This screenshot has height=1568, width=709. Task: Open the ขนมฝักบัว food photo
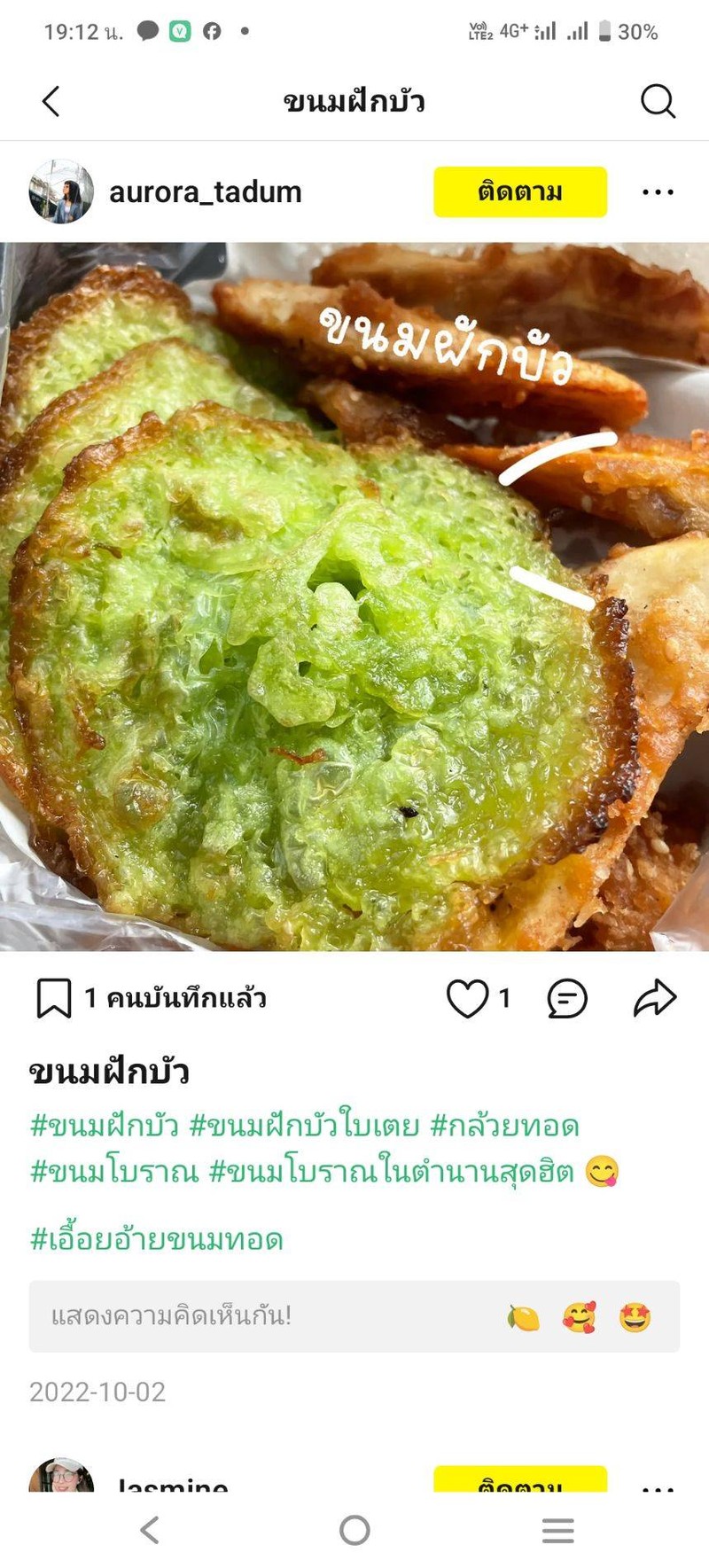click(x=354, y=596)
